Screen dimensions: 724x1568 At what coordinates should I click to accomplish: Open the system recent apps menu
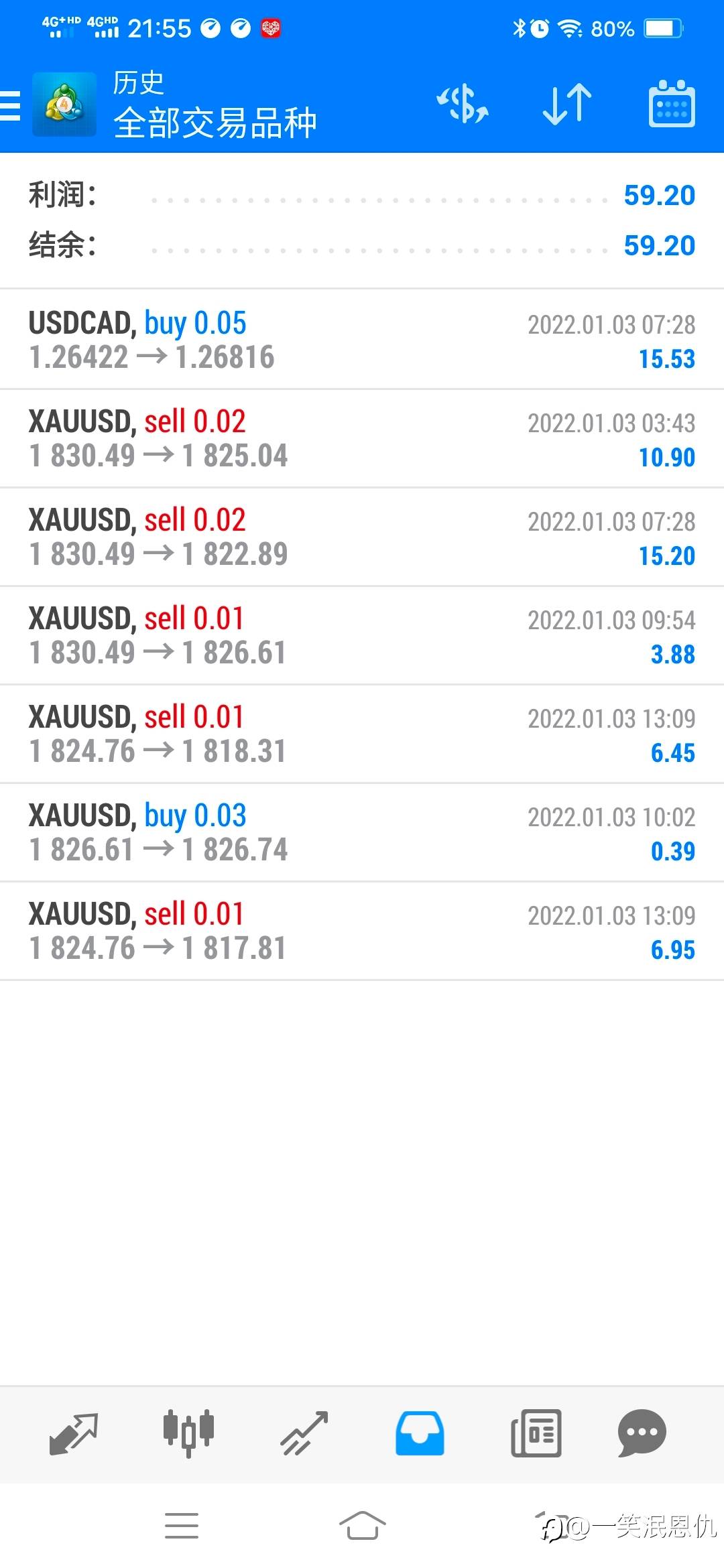point(182,1526)
